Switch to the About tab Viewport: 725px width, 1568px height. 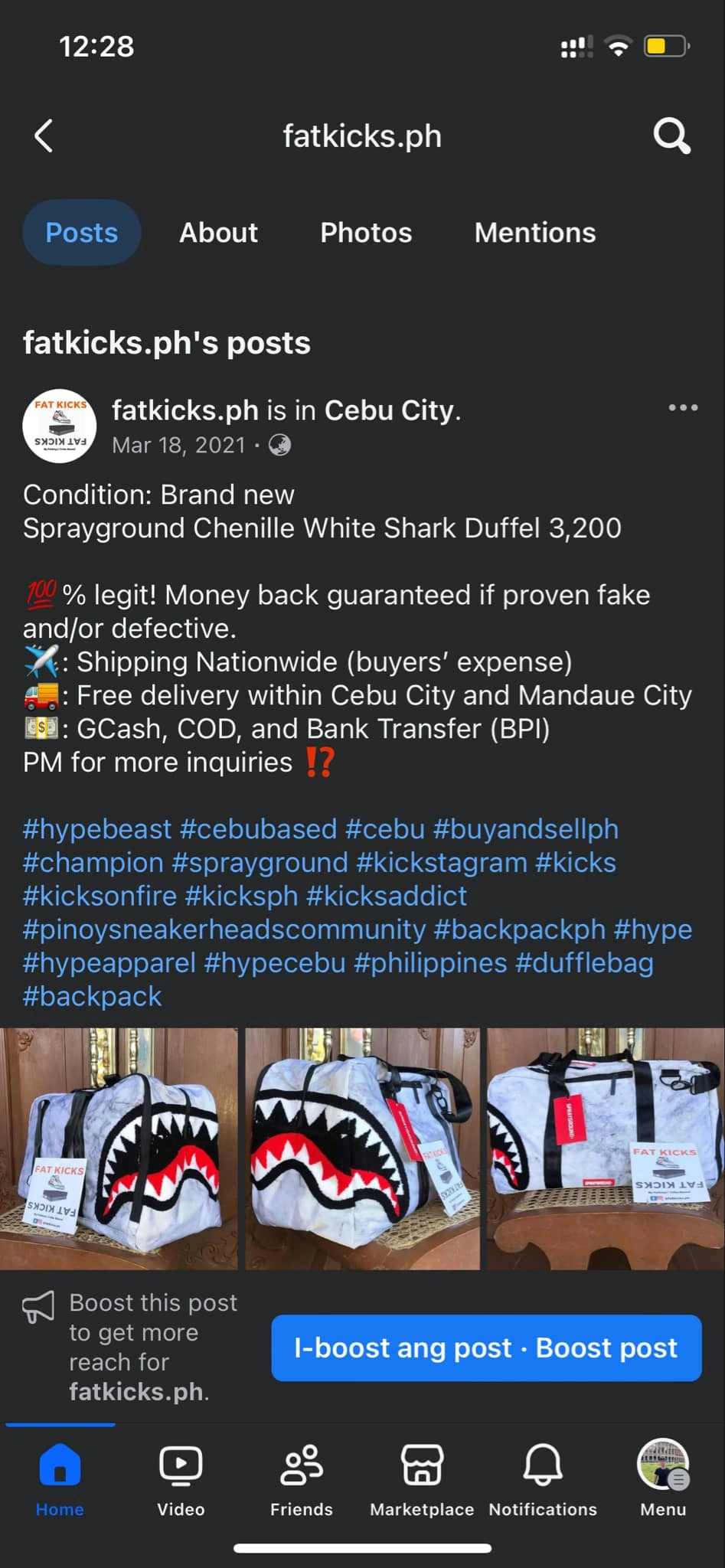pos(218,233)
